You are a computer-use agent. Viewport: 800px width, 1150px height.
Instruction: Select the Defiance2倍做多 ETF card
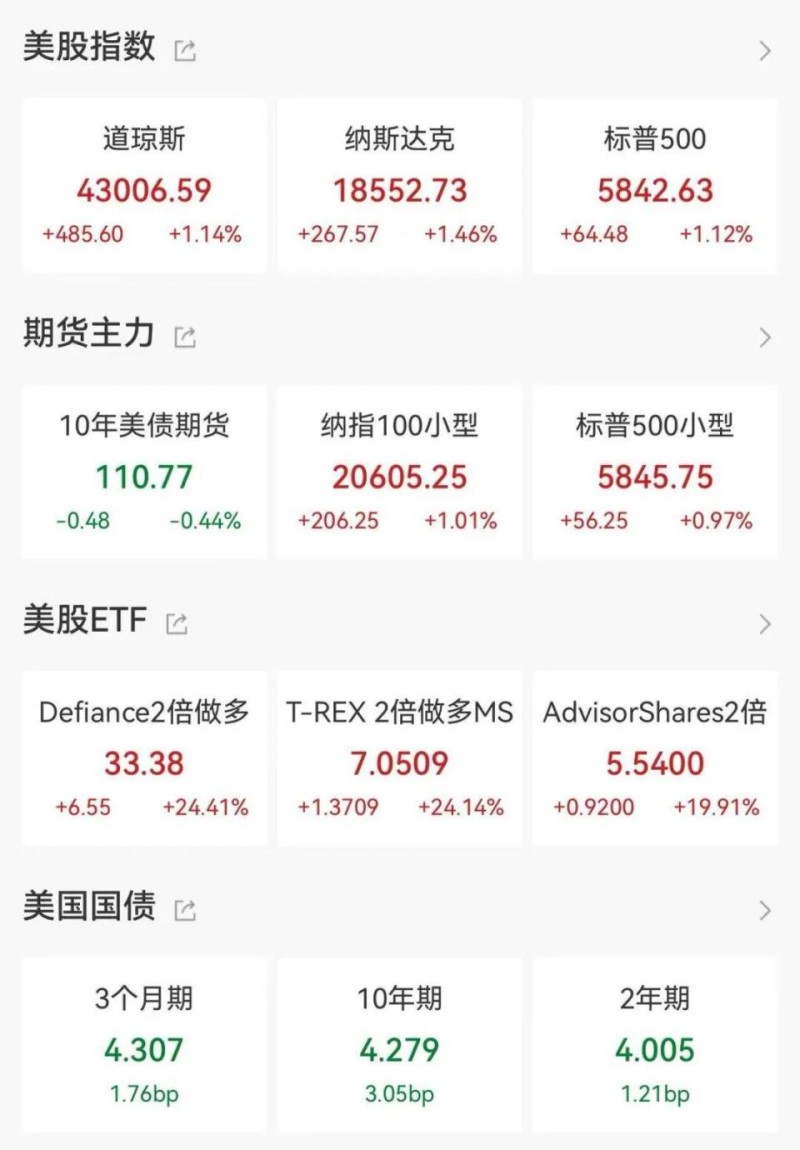pyautogui.click(x=142, y=755)
